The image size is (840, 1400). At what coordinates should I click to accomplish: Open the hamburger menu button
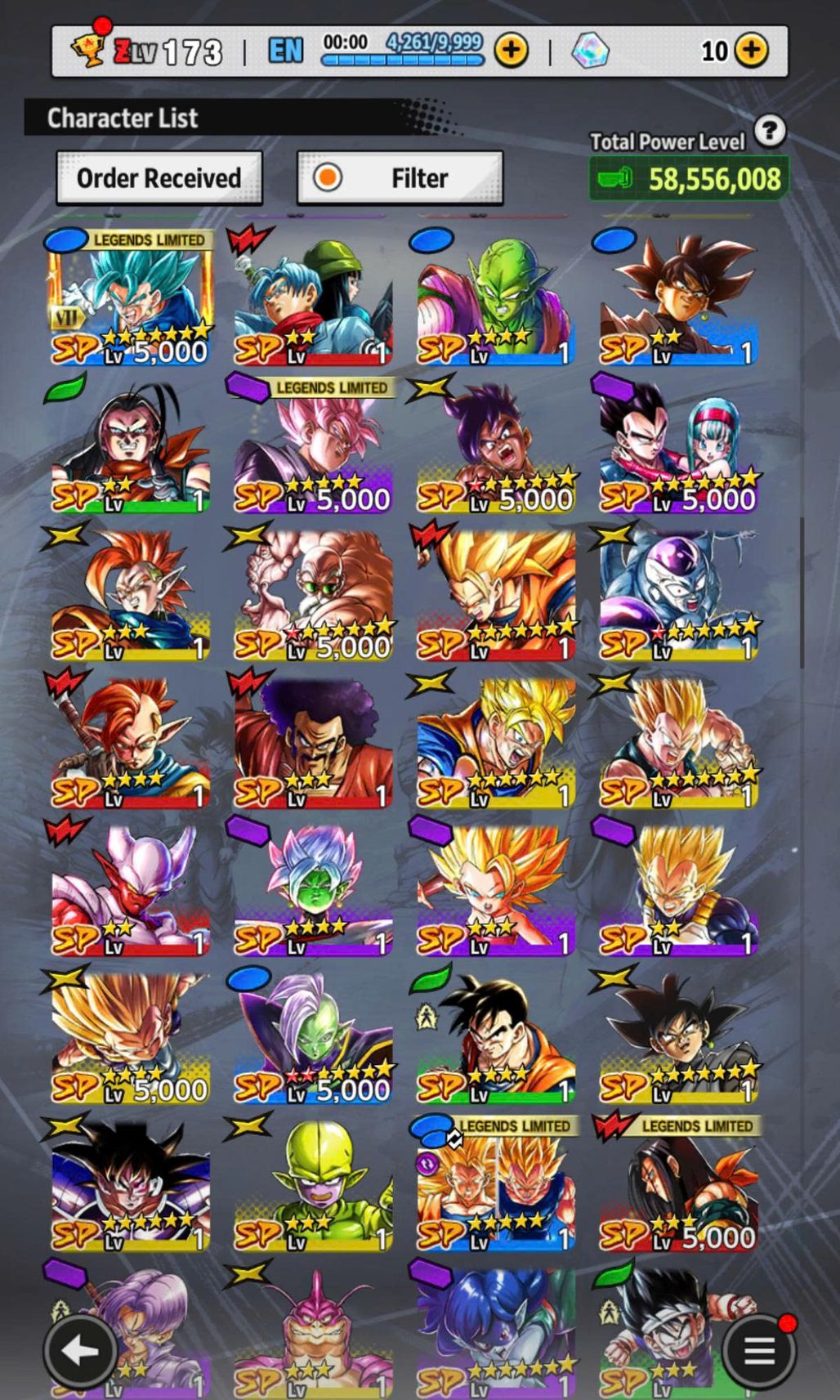(759, 1350)
